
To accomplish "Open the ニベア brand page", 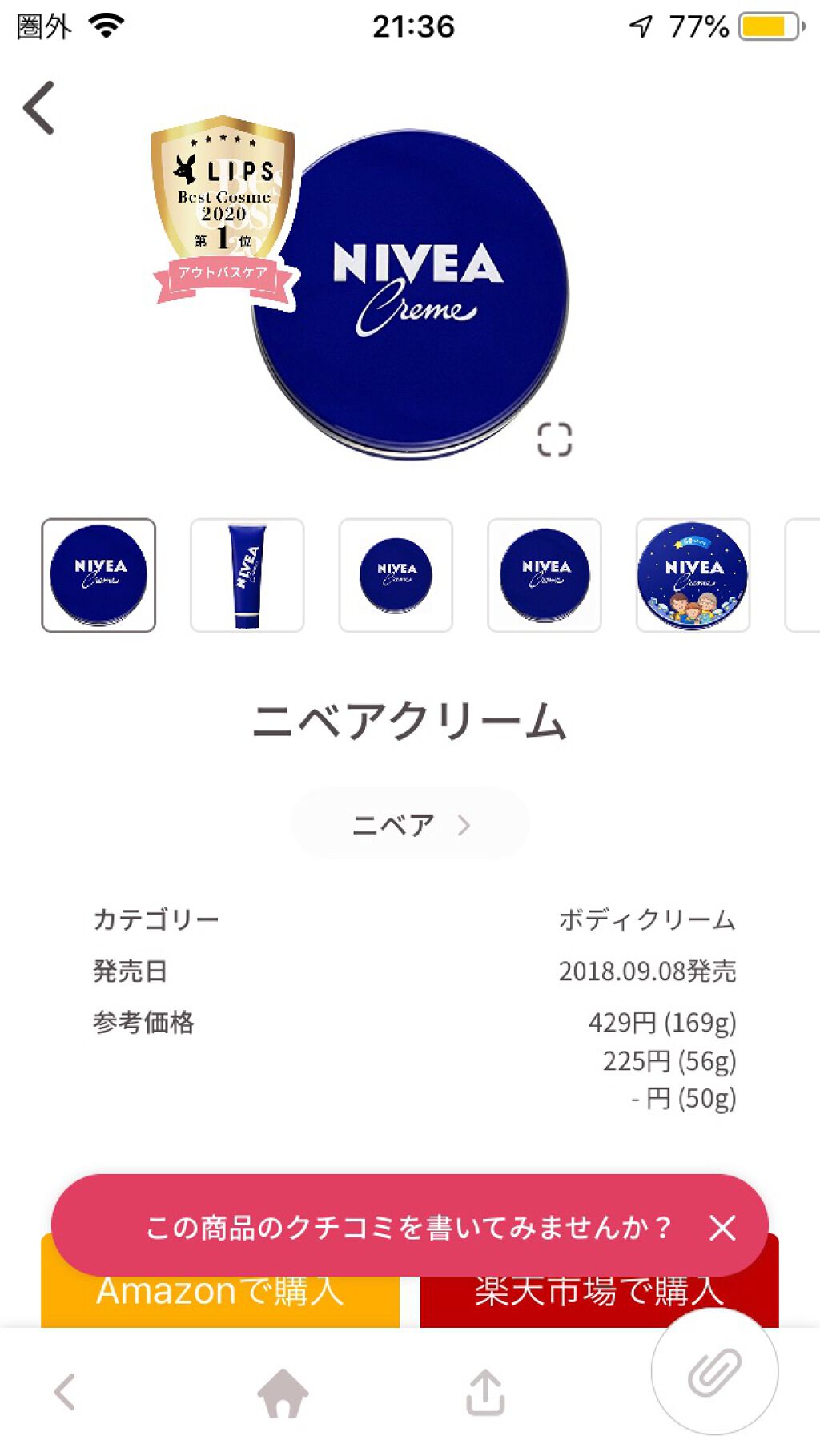I will 410,824.
